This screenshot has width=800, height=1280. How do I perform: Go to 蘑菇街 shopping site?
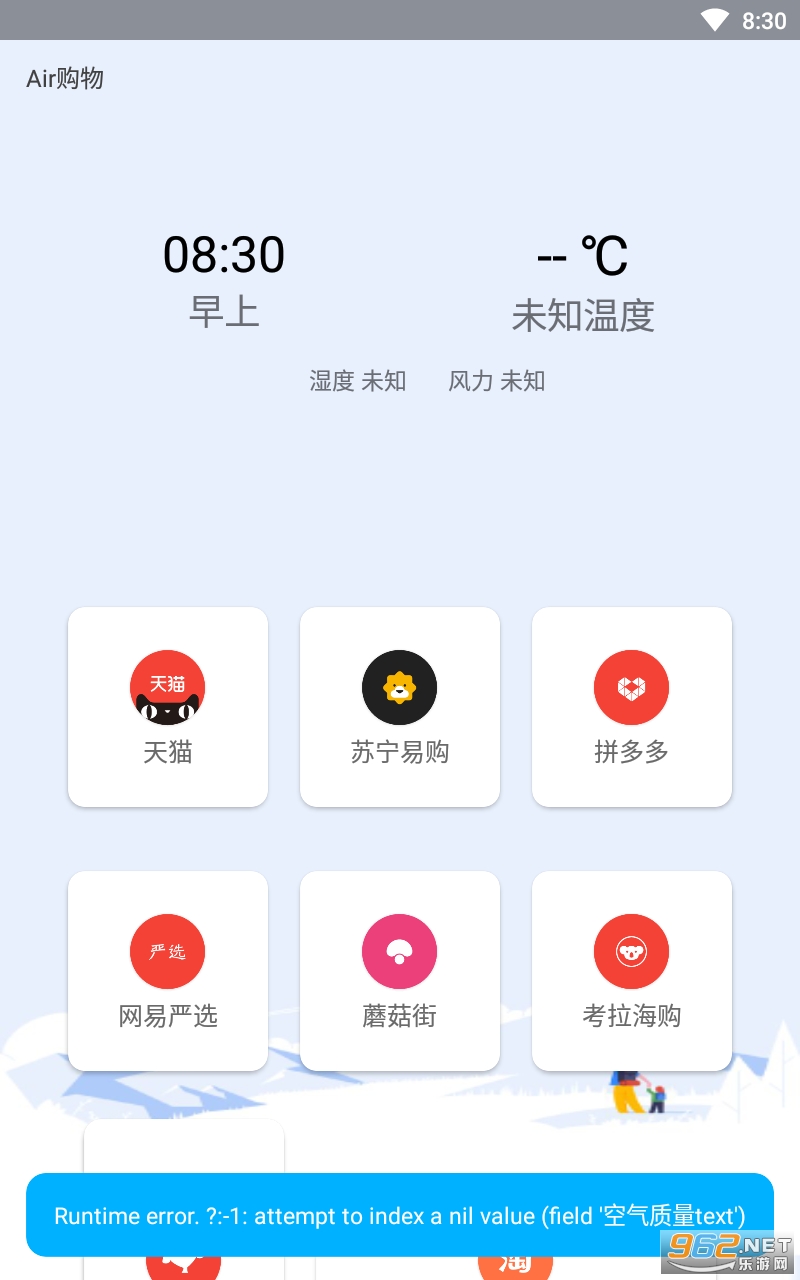coord(400,970)
